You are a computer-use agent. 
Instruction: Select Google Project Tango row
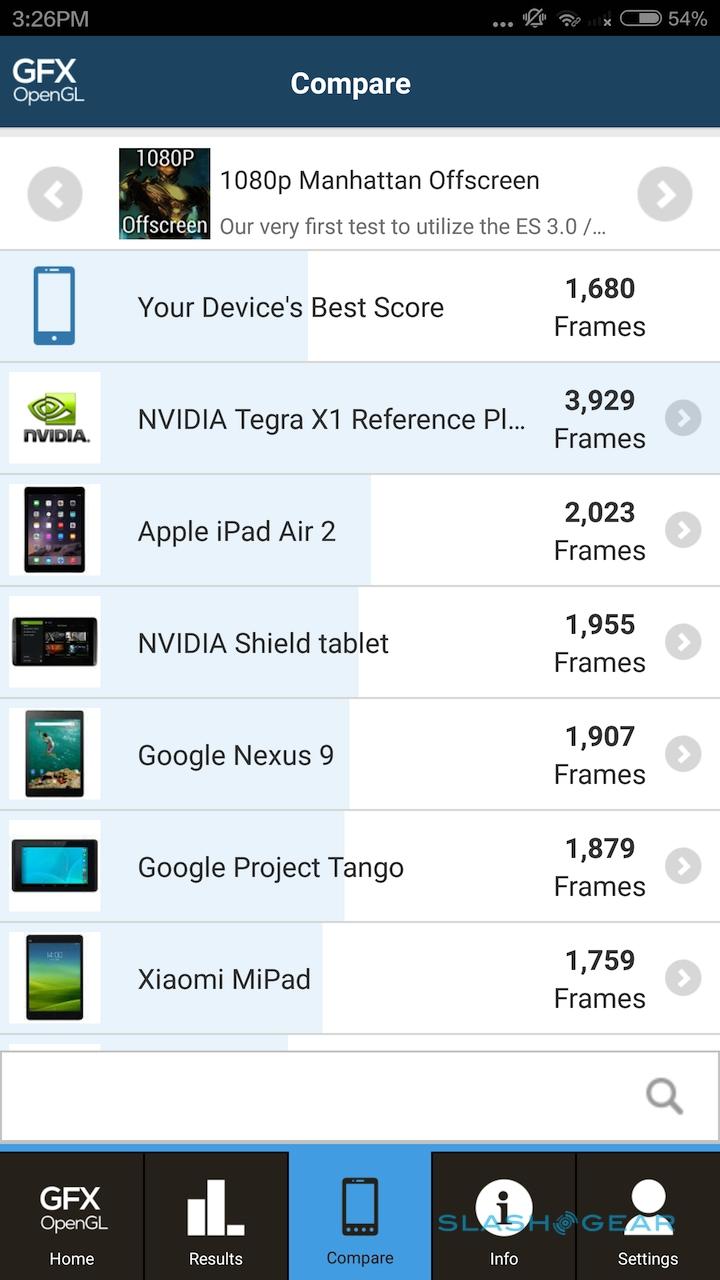(360, 867)
